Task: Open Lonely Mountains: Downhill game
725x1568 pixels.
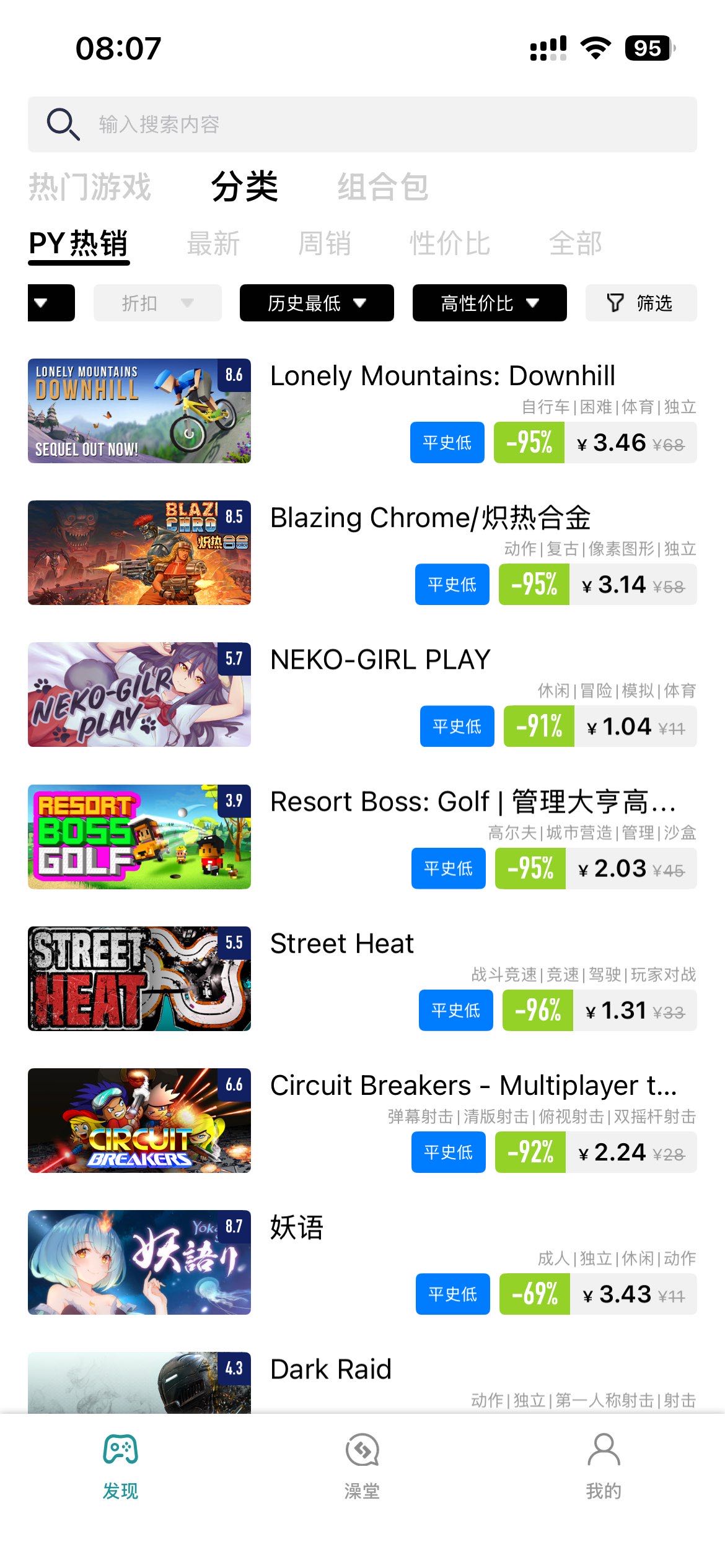Action: pyautogui.click(x=442, y=377)
